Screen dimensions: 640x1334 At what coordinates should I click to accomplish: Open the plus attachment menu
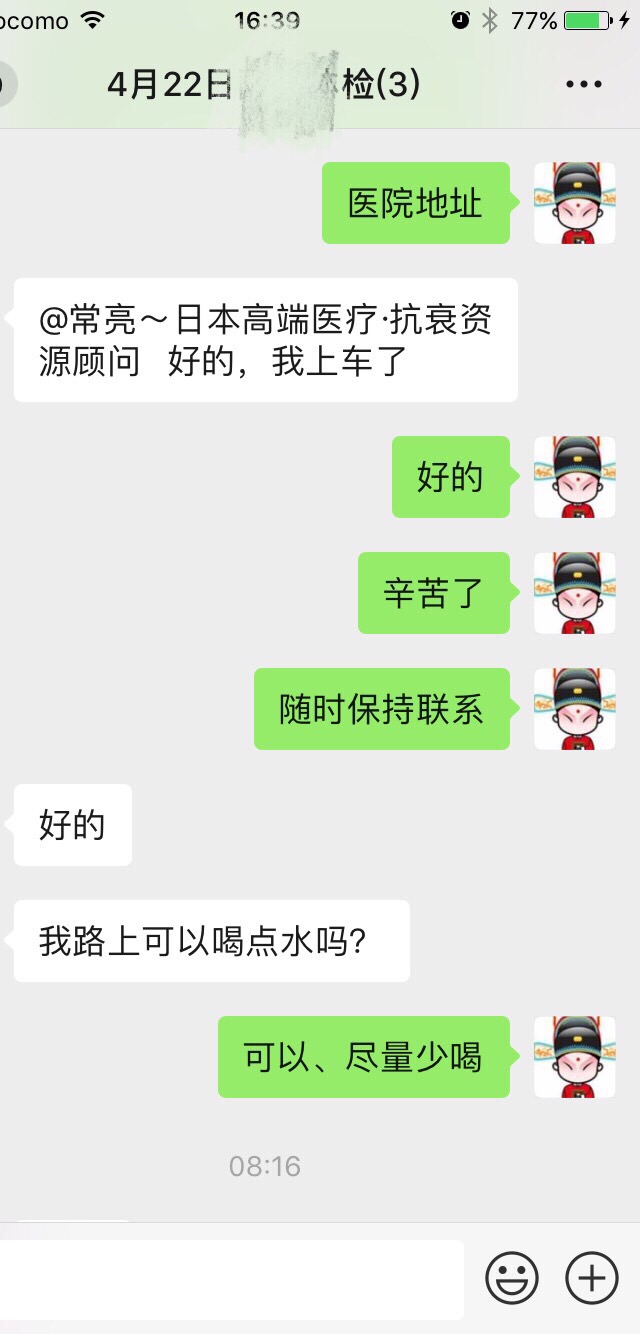click(x=592, y=1278)
